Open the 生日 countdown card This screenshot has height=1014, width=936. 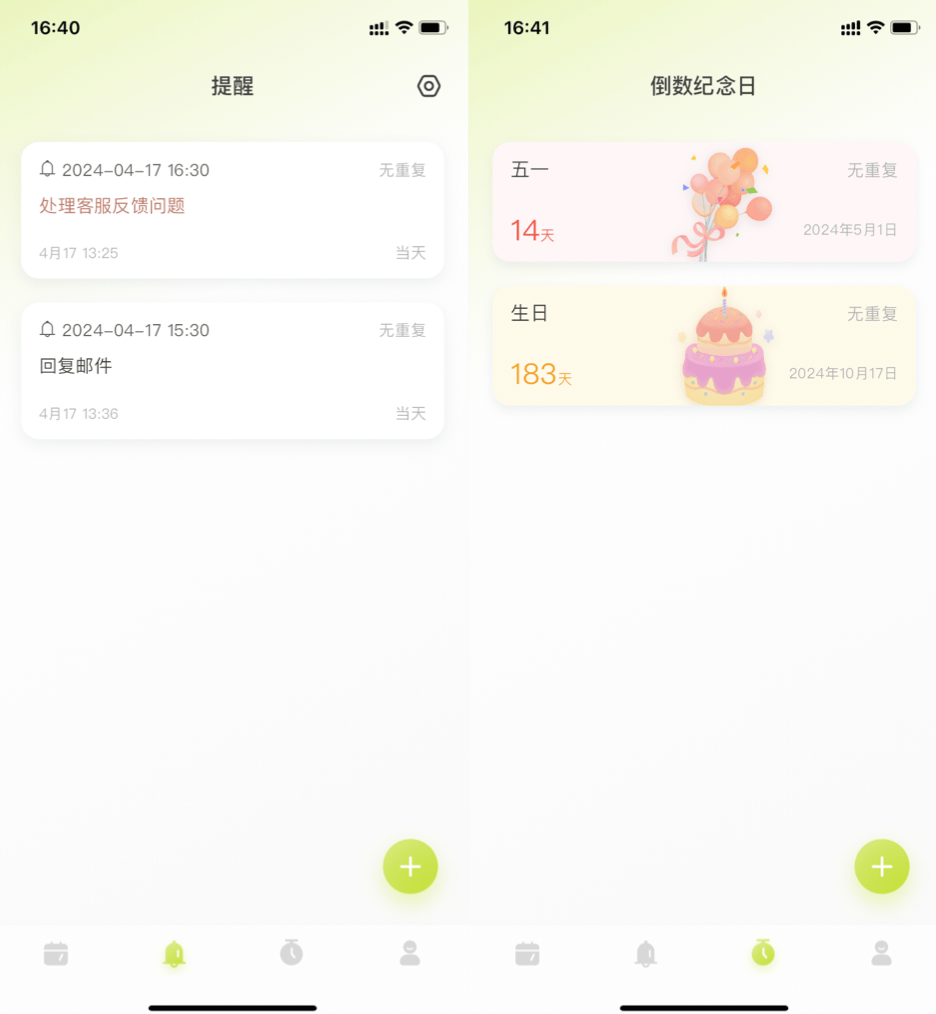(x=703, y=346)
